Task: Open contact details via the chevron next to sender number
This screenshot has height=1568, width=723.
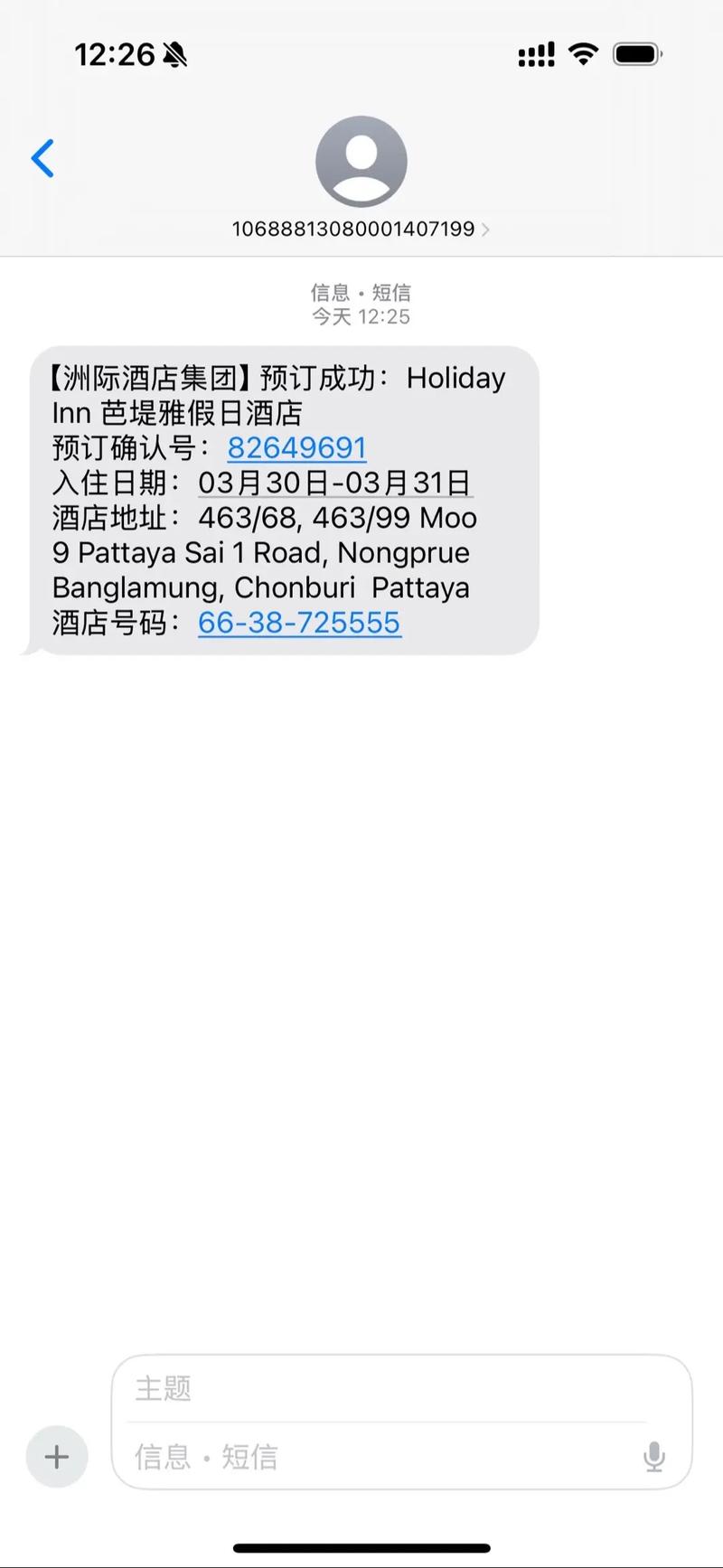Action: (486, 230)
